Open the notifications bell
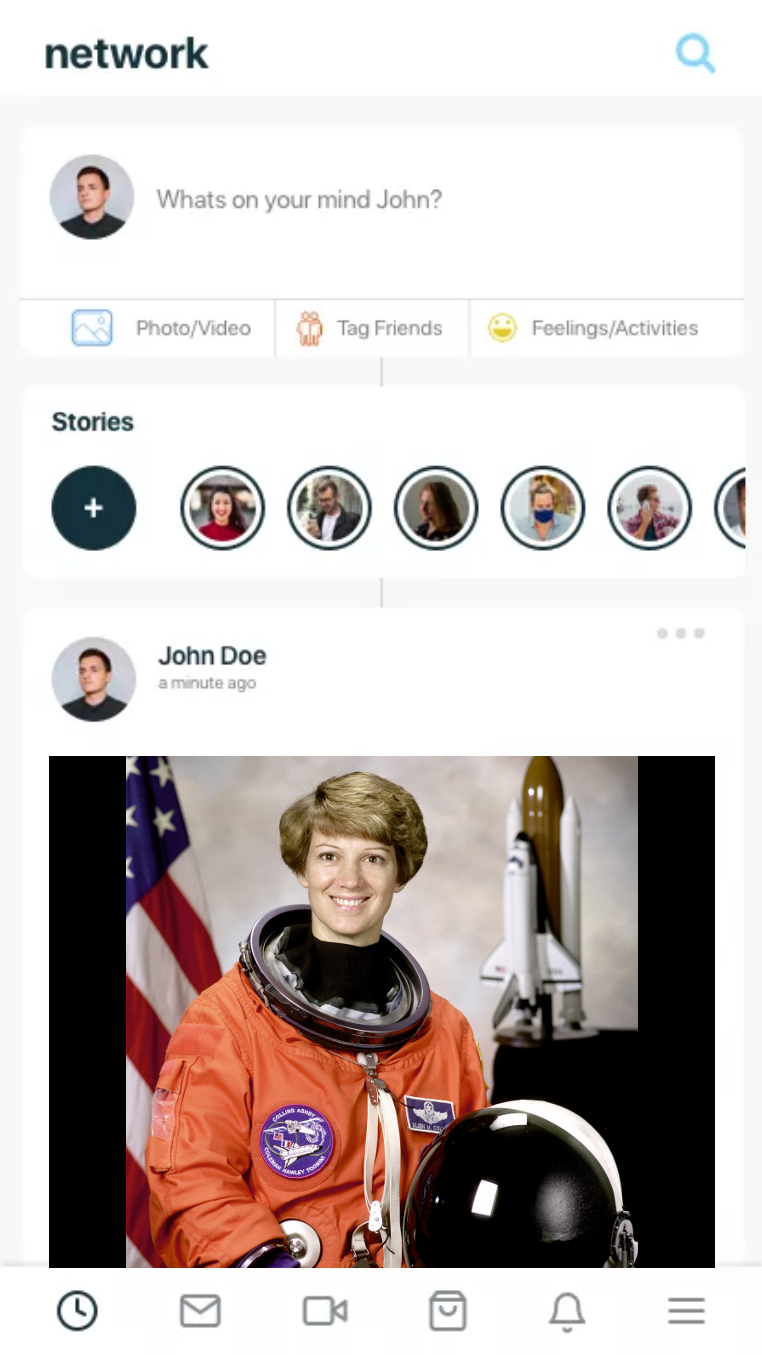 pyautogui.click(x=567, y=1310)
